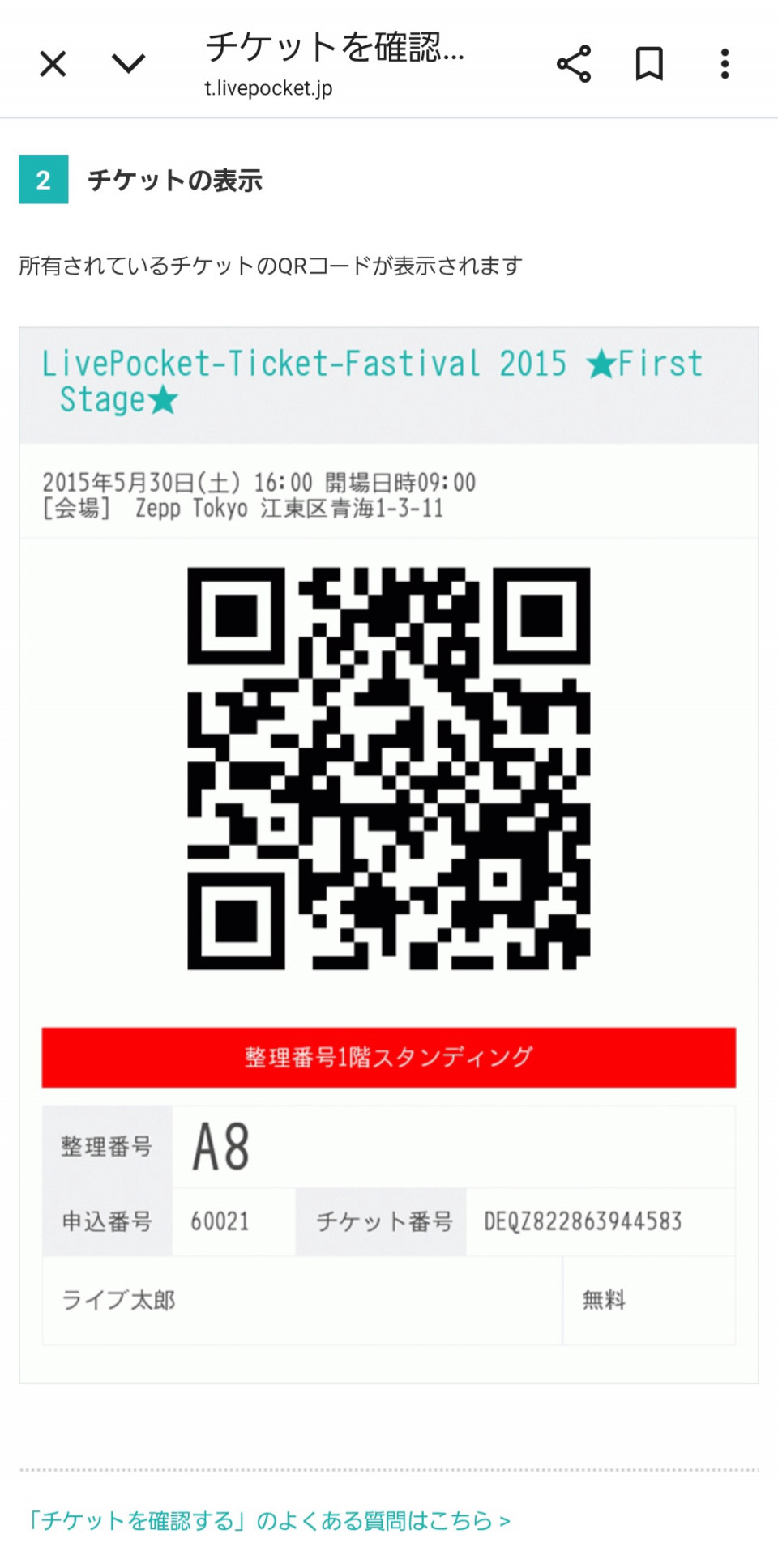The width and height of the screenshot is (778, 1568).
Task: Open the three-dot overflow menu
Action: click(725, 64)
